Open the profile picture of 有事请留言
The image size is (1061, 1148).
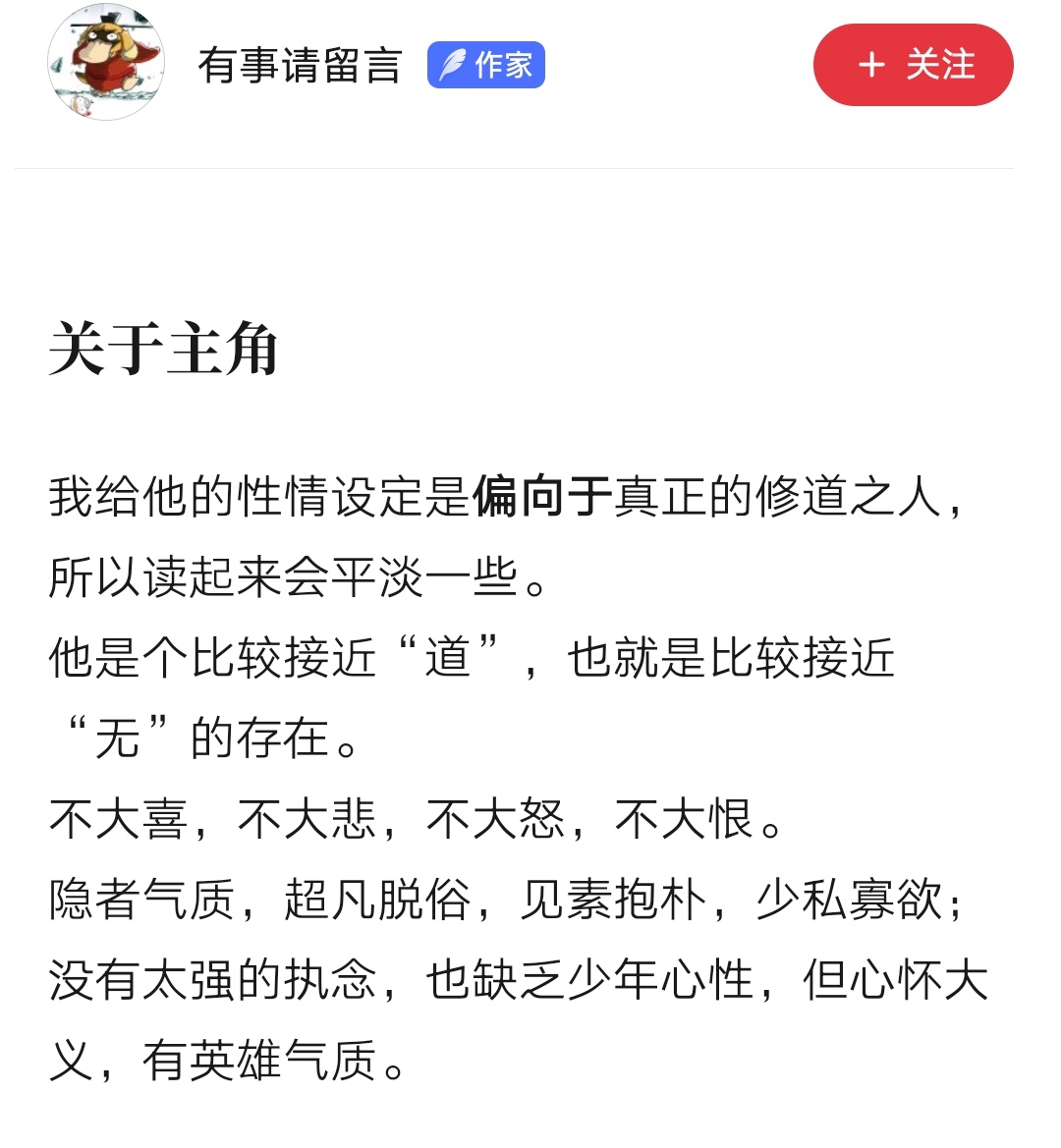[106, 63]
